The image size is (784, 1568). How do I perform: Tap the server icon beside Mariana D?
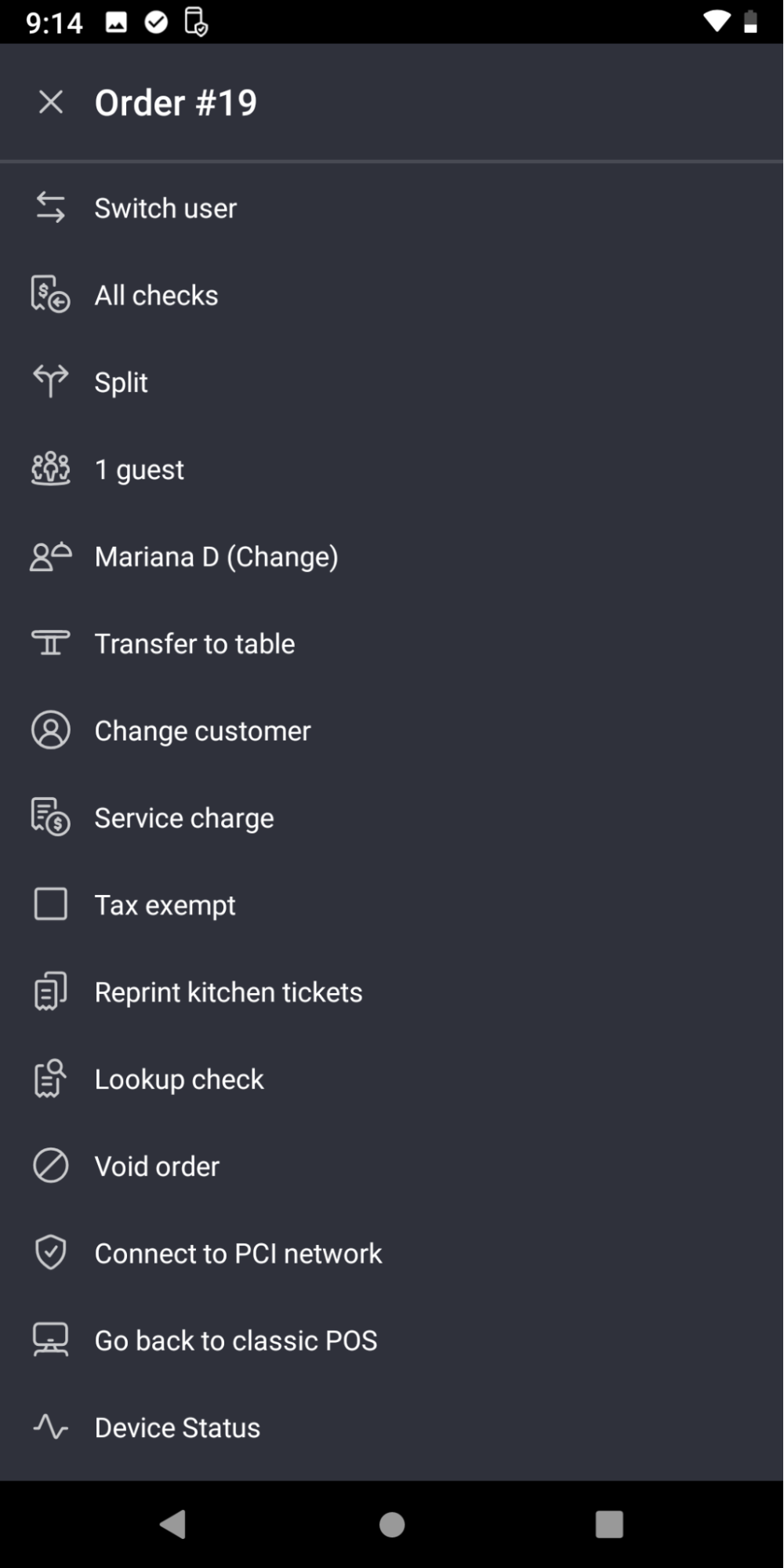coord(51,556)
